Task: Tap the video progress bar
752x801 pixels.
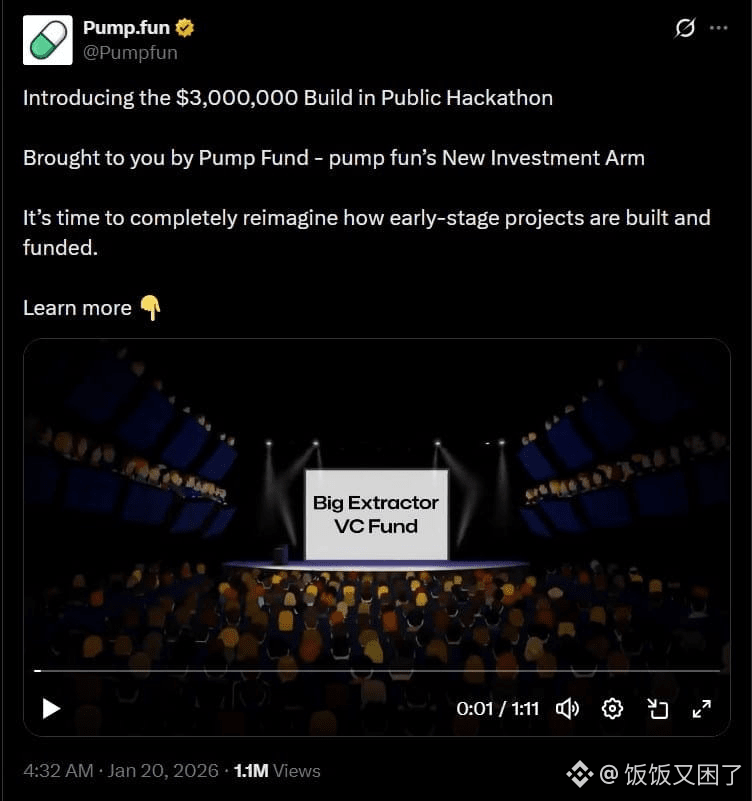Action: (x=376, y=671)
